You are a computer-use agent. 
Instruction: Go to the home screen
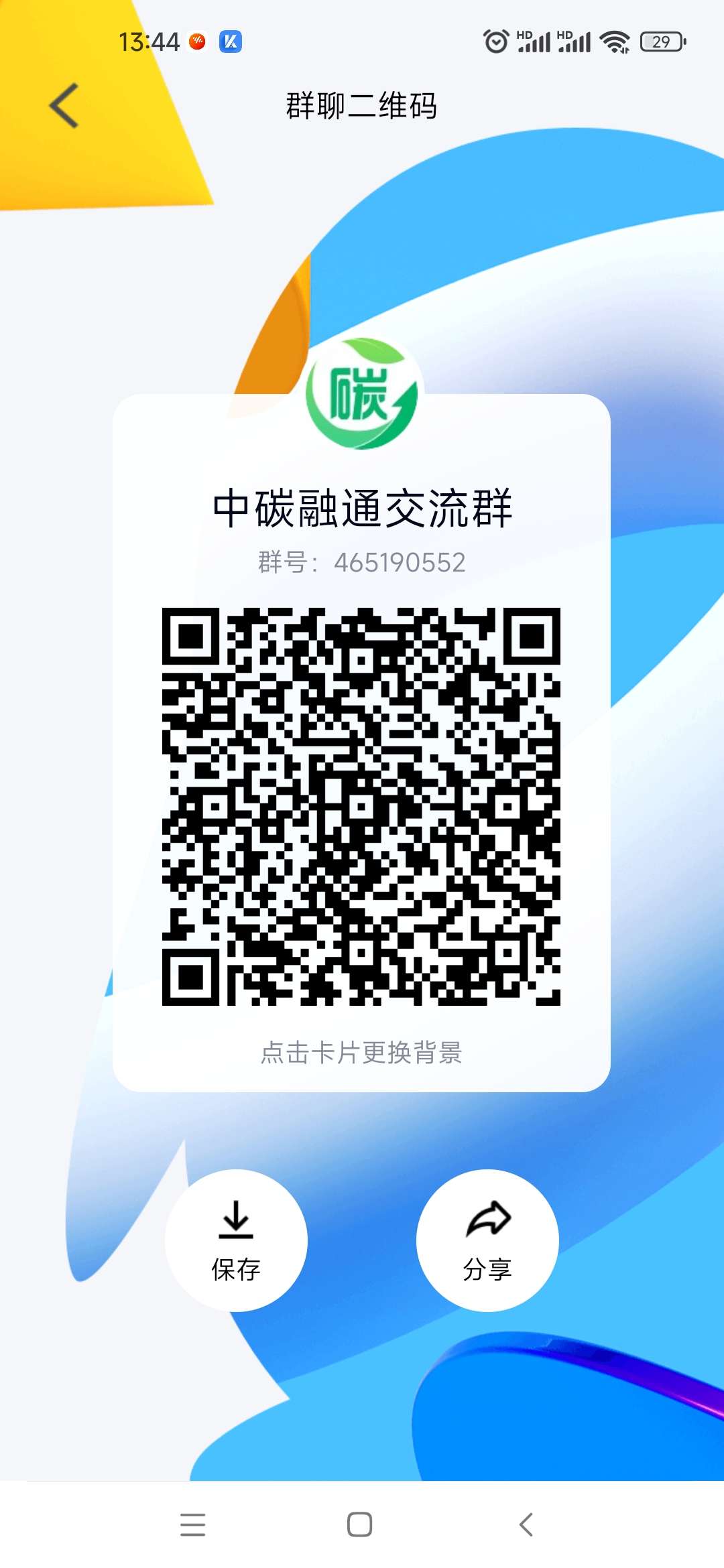(360, 1524)
